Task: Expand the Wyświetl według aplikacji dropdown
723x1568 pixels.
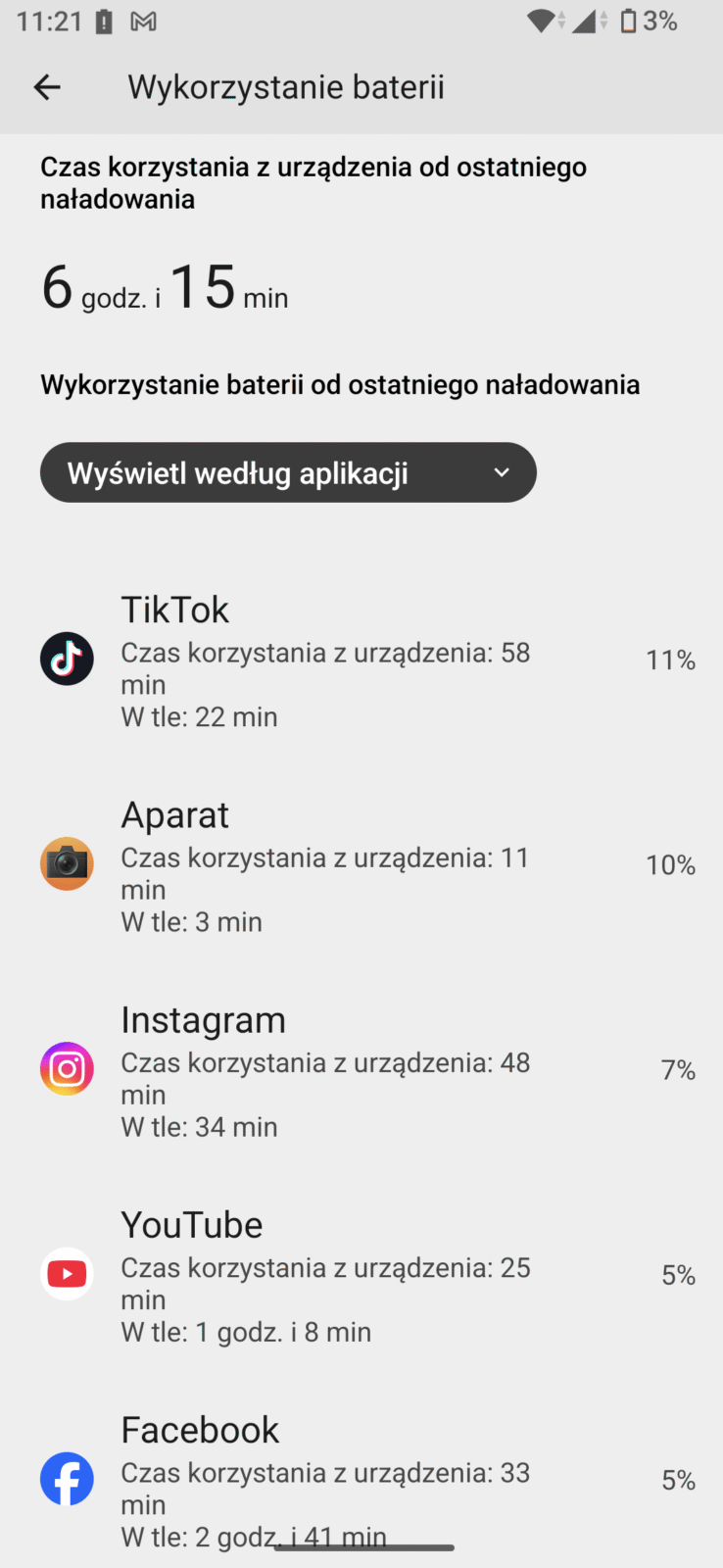Action: point(288,473)
